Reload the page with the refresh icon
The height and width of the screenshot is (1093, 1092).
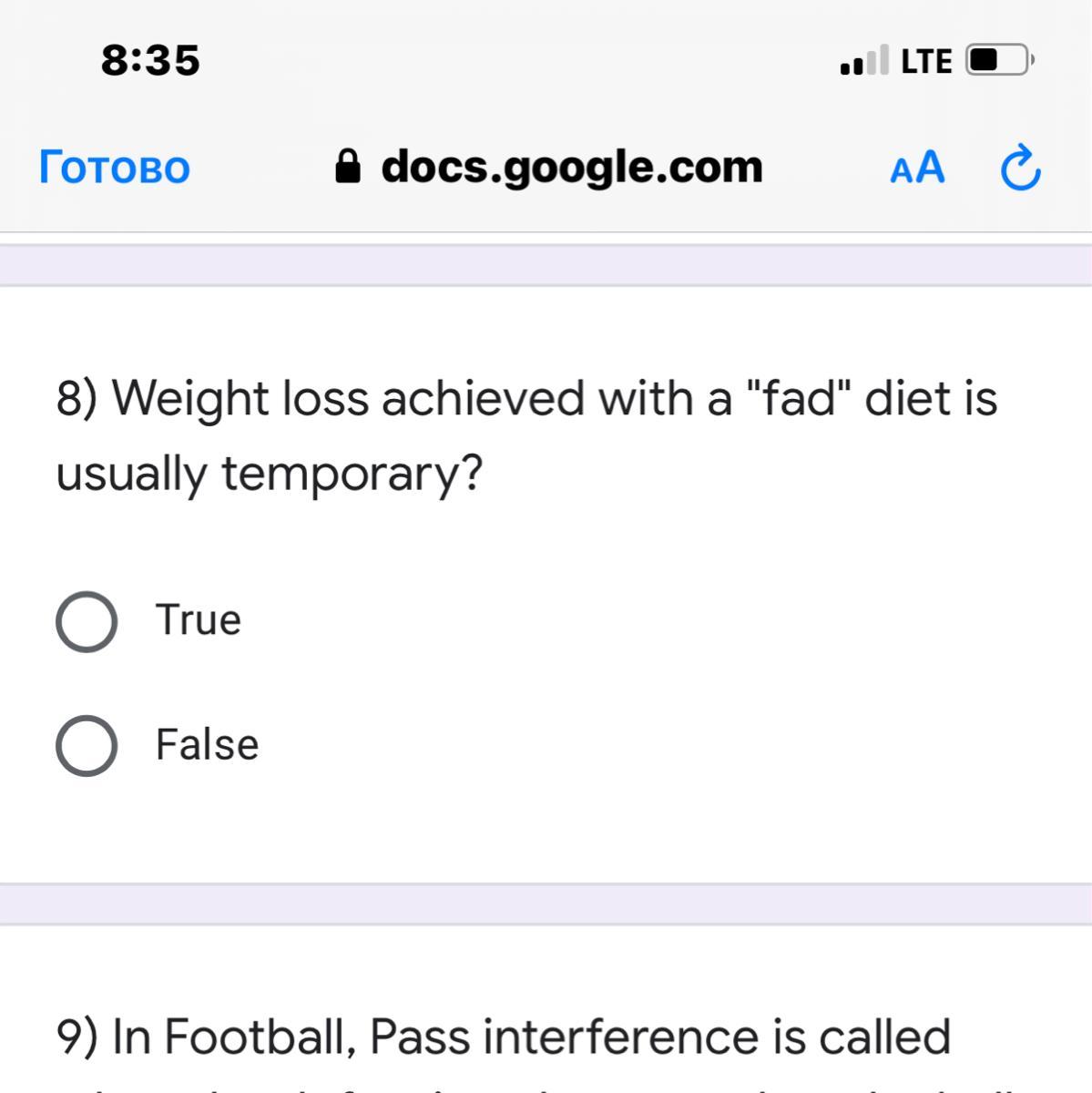(x=1020, y=168)
